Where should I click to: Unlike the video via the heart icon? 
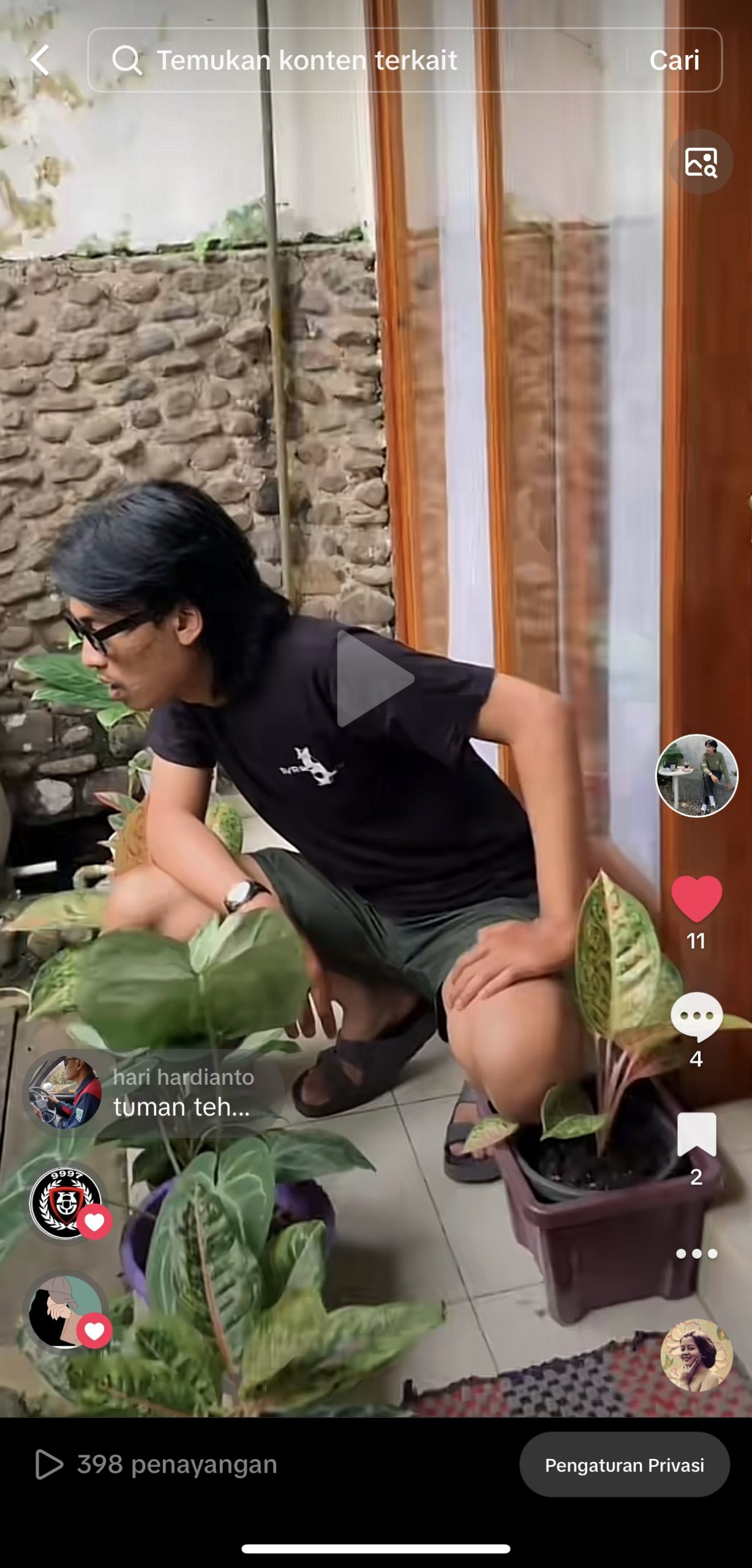pos(696,898)
